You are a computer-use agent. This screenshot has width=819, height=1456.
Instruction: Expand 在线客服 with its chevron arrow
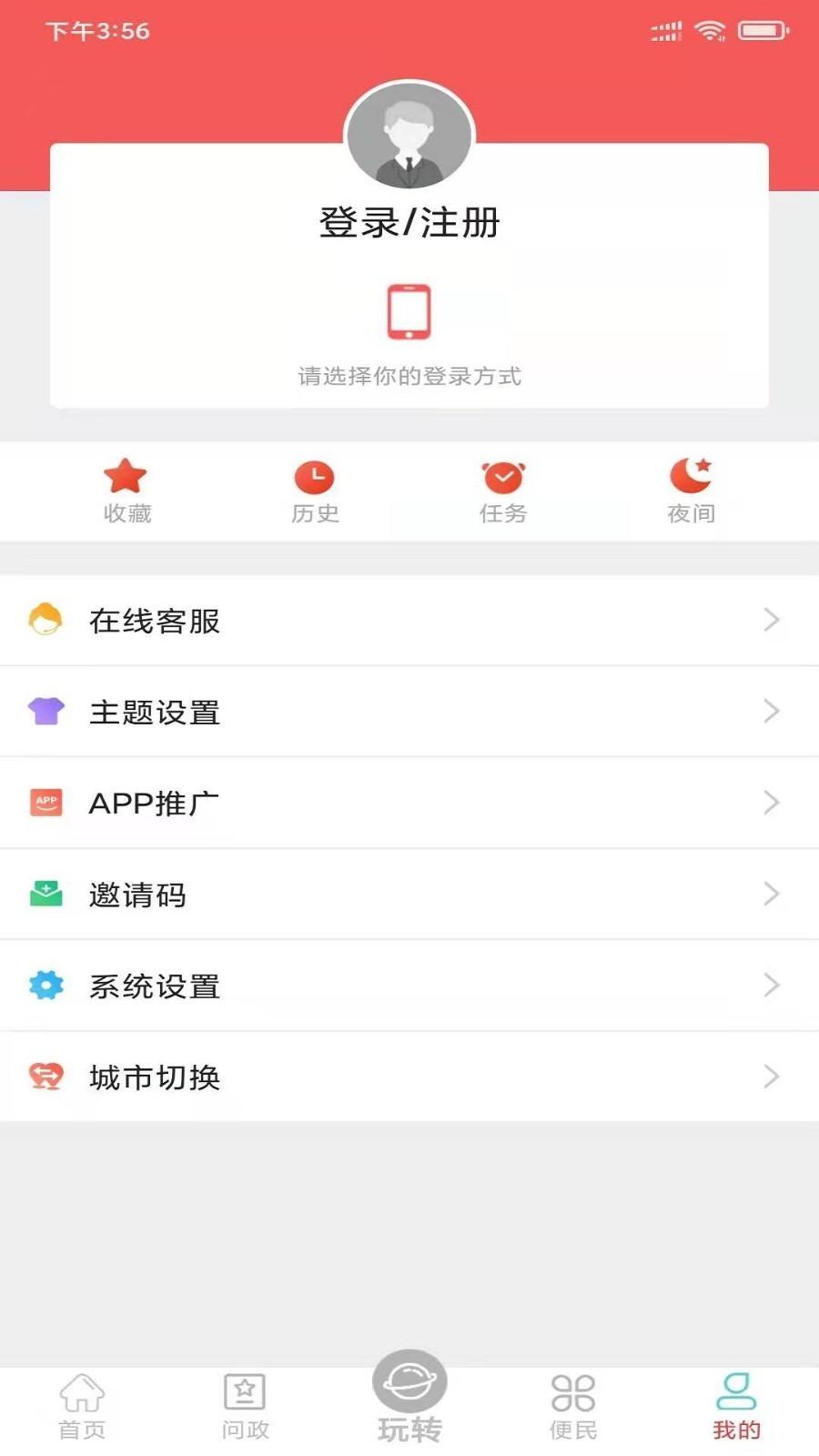[x=772, y=621]
